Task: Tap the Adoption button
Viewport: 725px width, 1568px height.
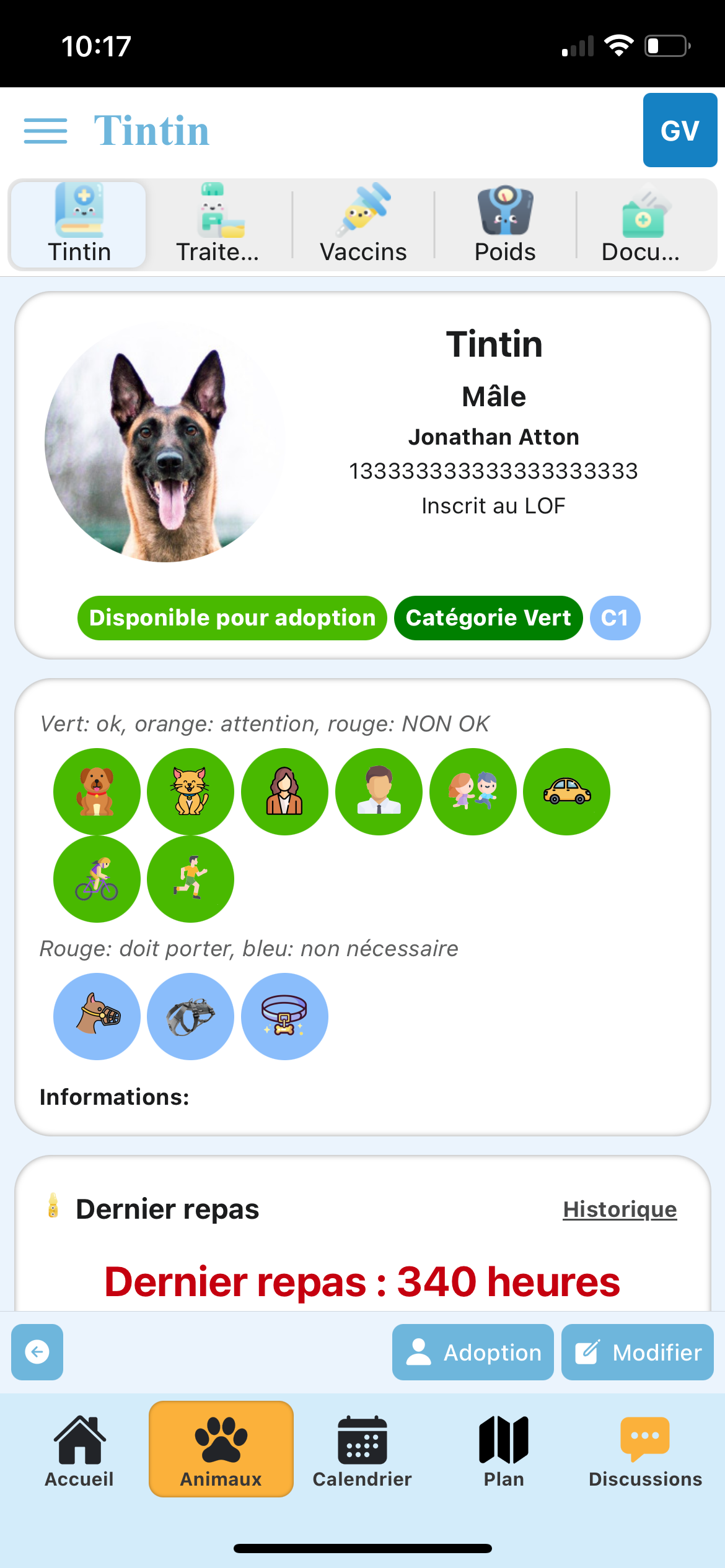Action: [x=473, y=1352]
